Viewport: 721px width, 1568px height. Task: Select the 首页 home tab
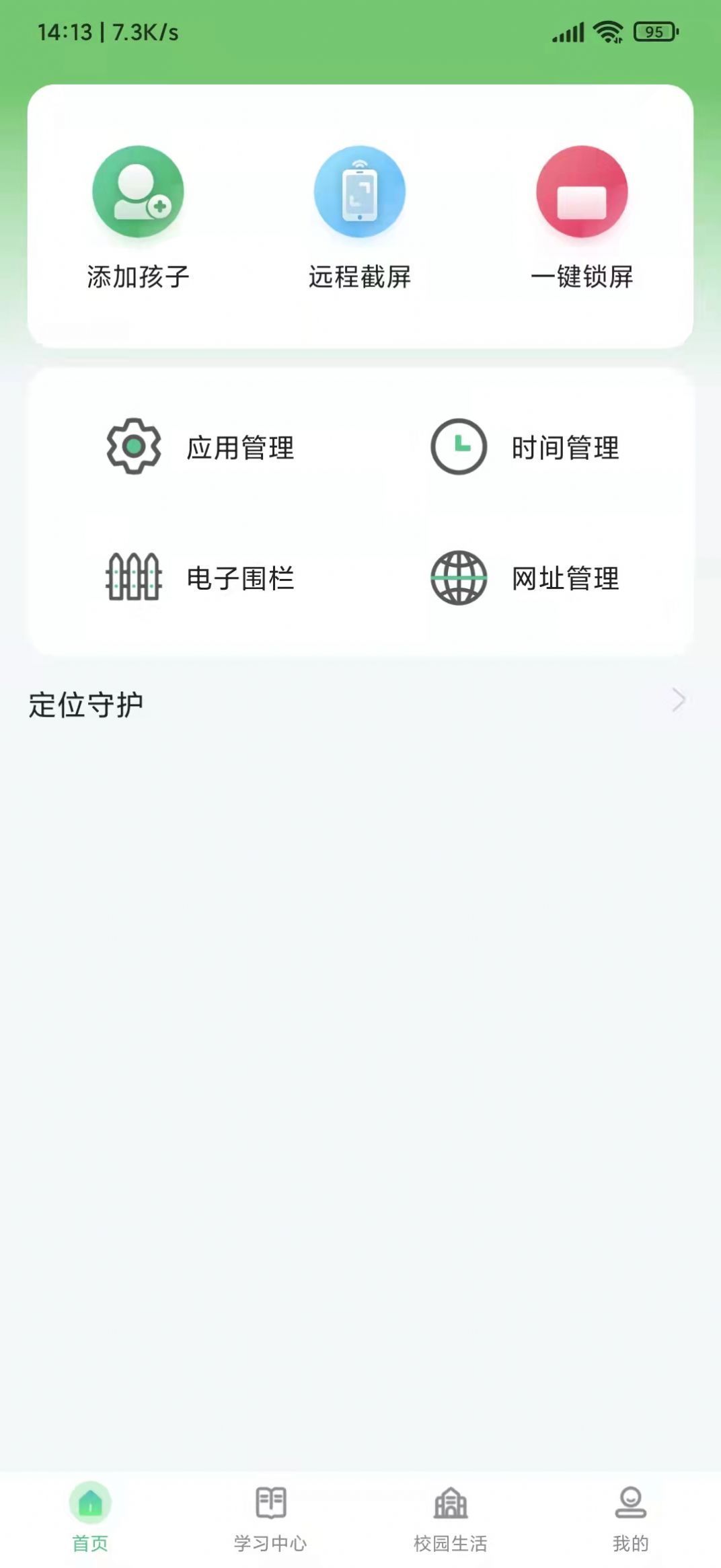[x=90, y=1539]
